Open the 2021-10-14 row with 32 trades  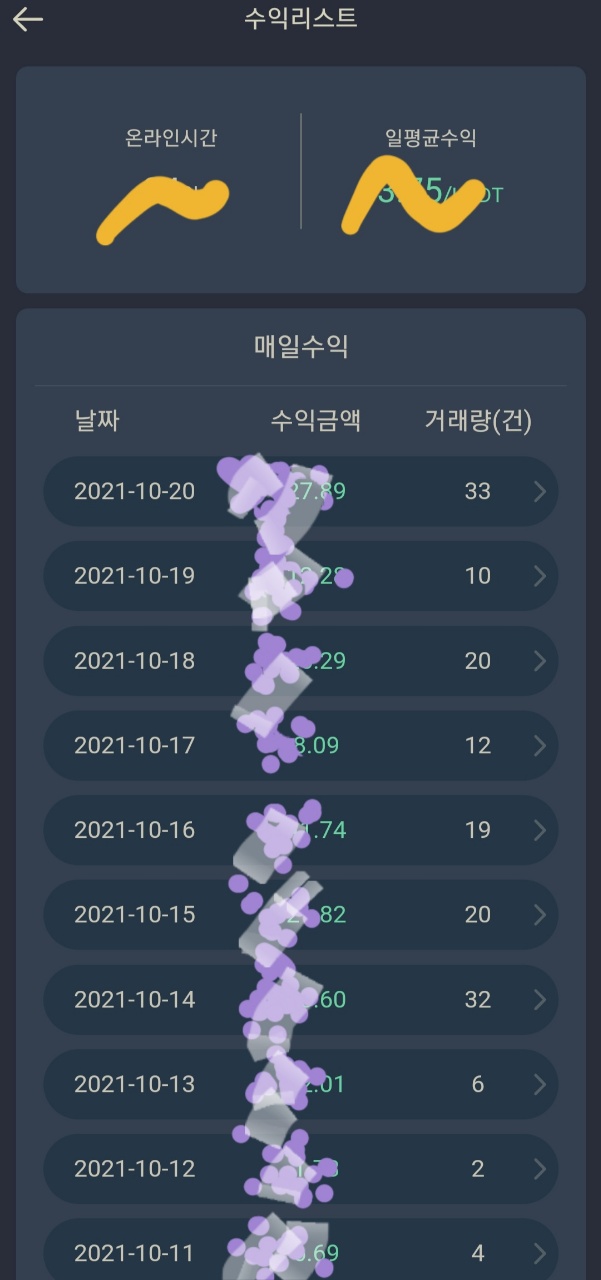[x=300, y=999]
